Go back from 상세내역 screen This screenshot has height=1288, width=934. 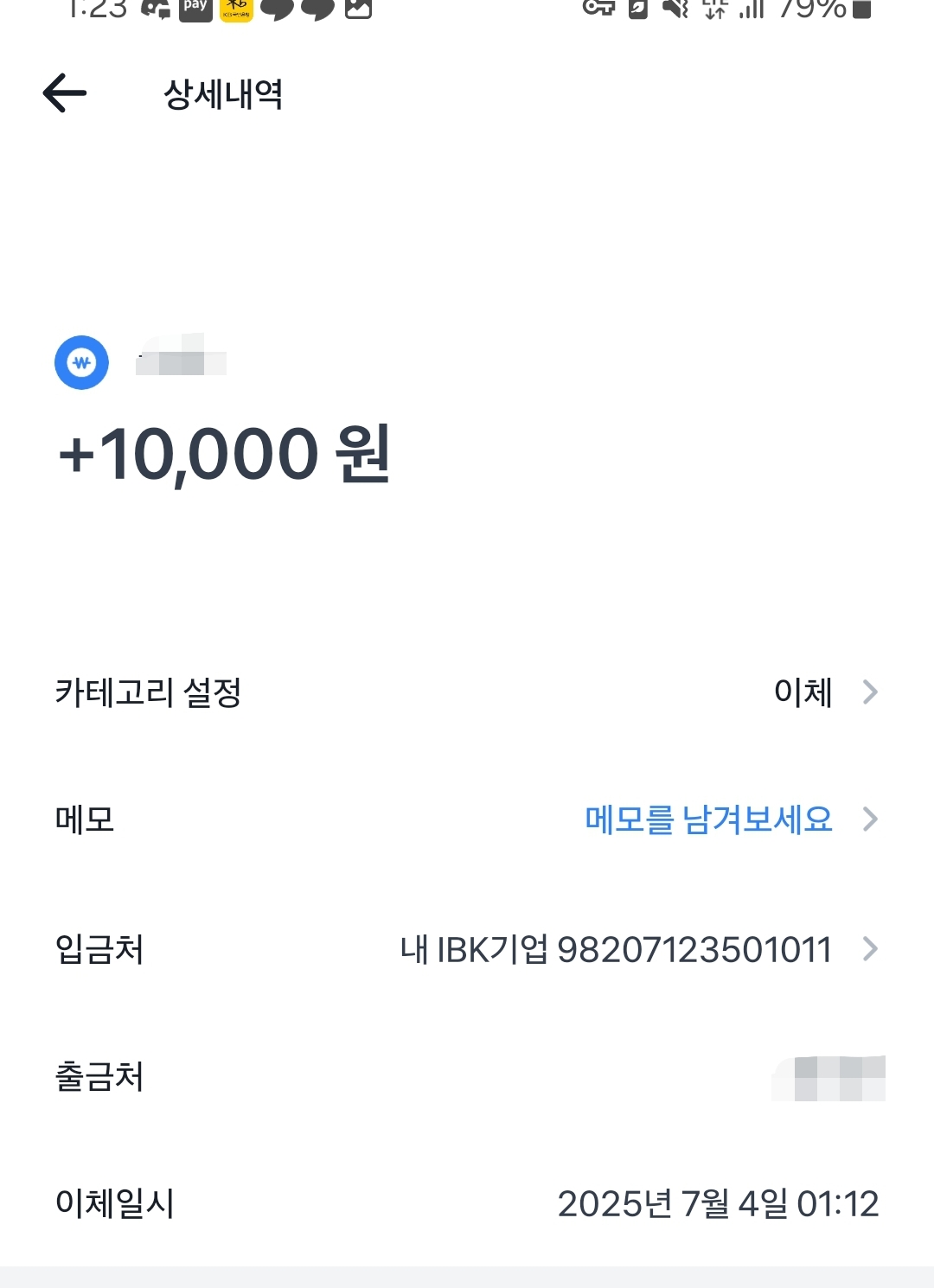(65, 93)
